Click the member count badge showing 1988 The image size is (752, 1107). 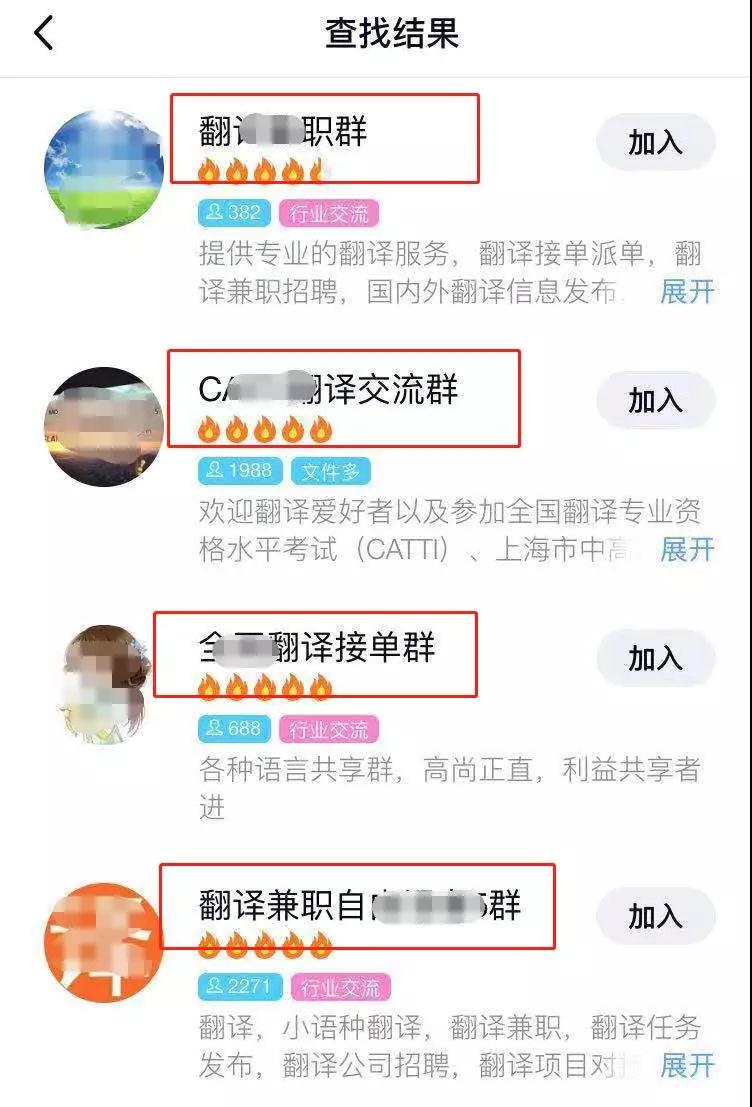pos(238,469)
